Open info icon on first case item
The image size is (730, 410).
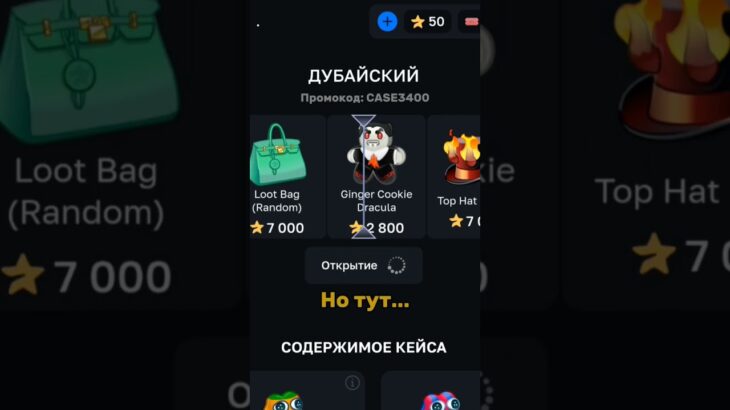(x=352, y=382)
